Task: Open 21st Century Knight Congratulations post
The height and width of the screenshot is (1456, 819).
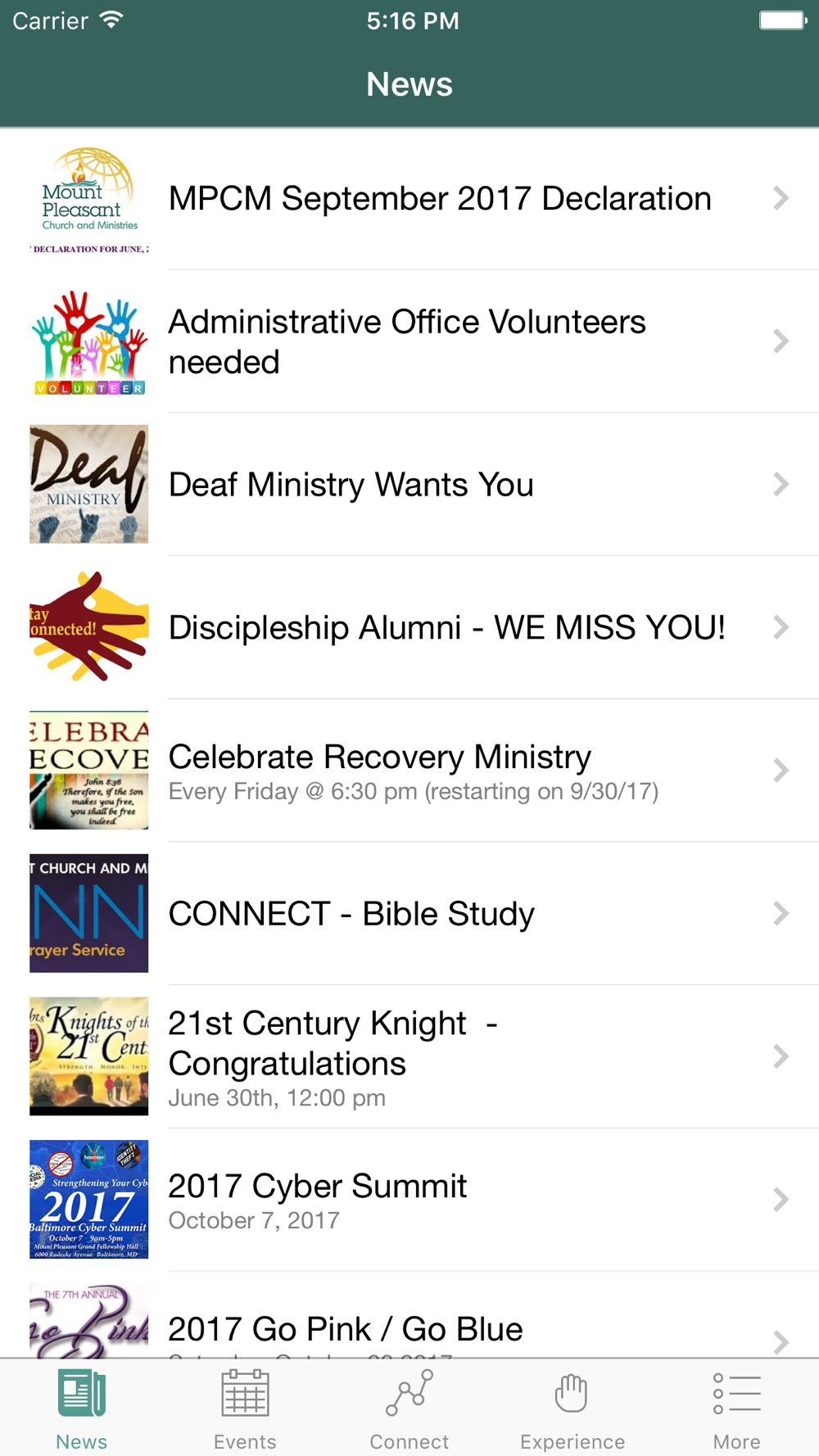Action: [409, 1057]
